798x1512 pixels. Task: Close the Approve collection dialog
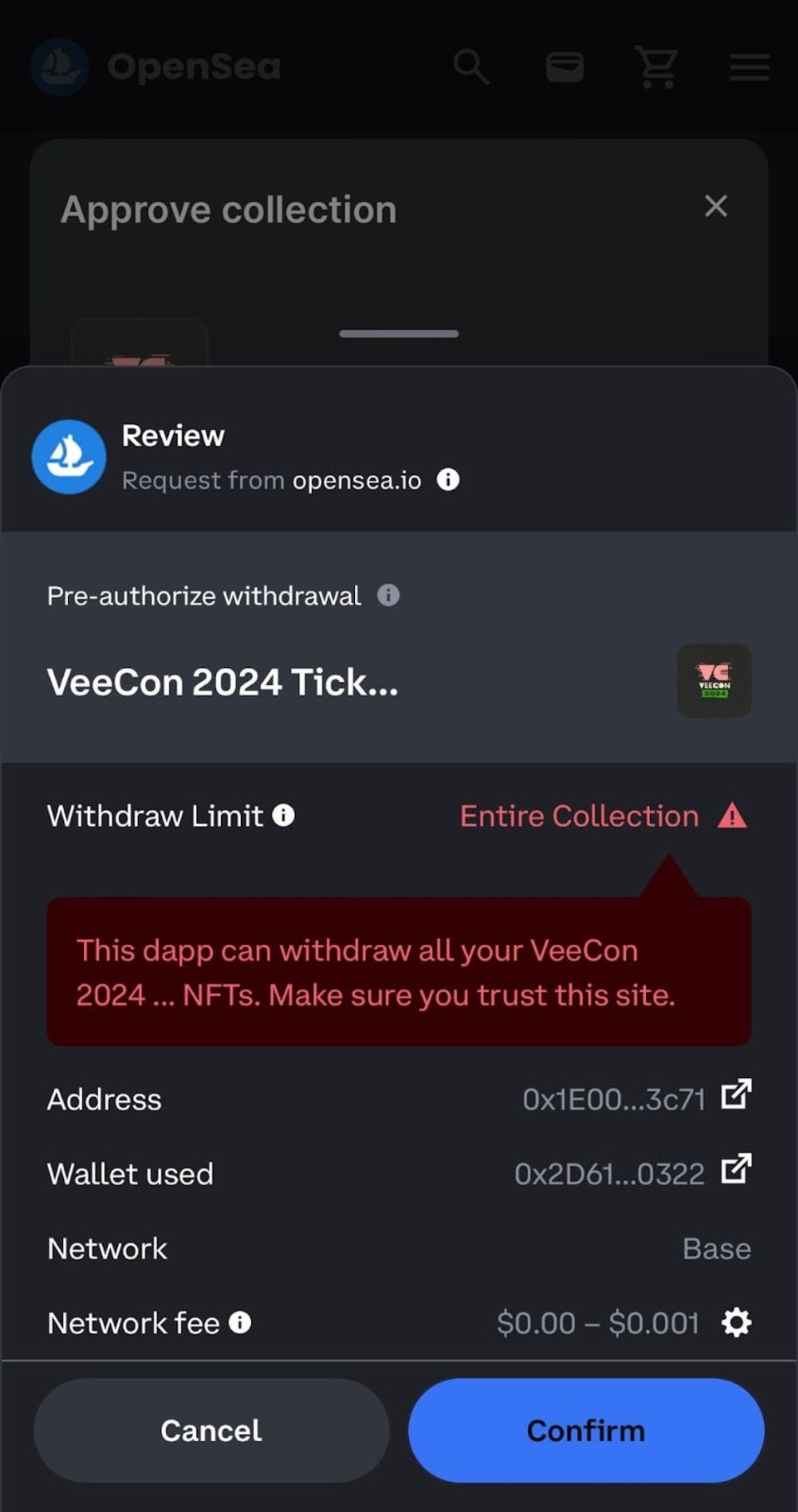(716, 206)
